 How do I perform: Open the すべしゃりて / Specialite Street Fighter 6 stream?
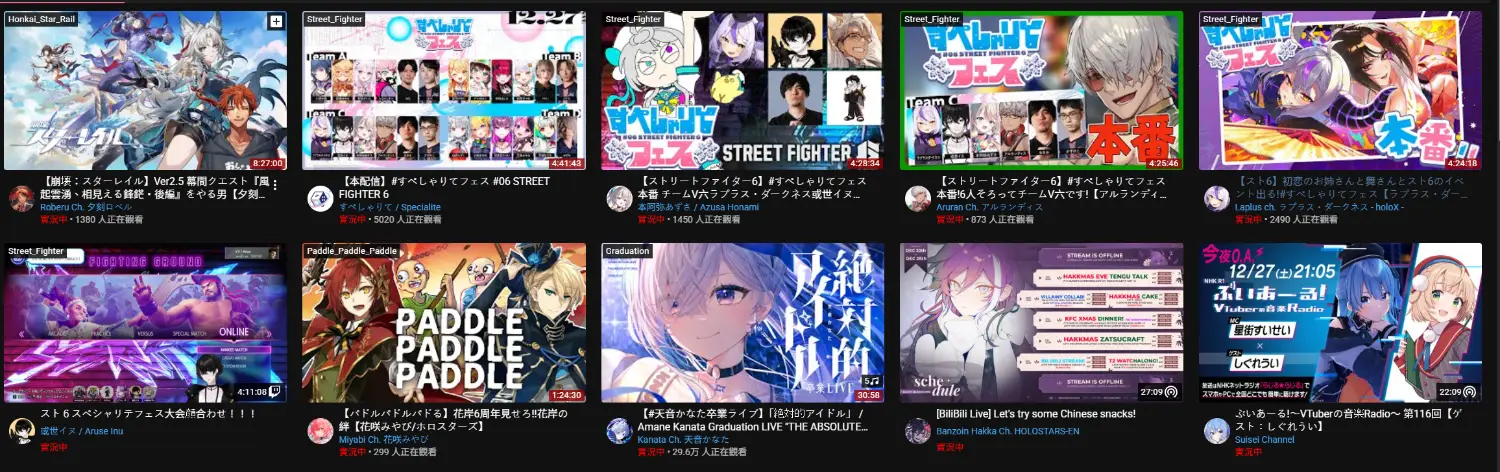[443, 91]
